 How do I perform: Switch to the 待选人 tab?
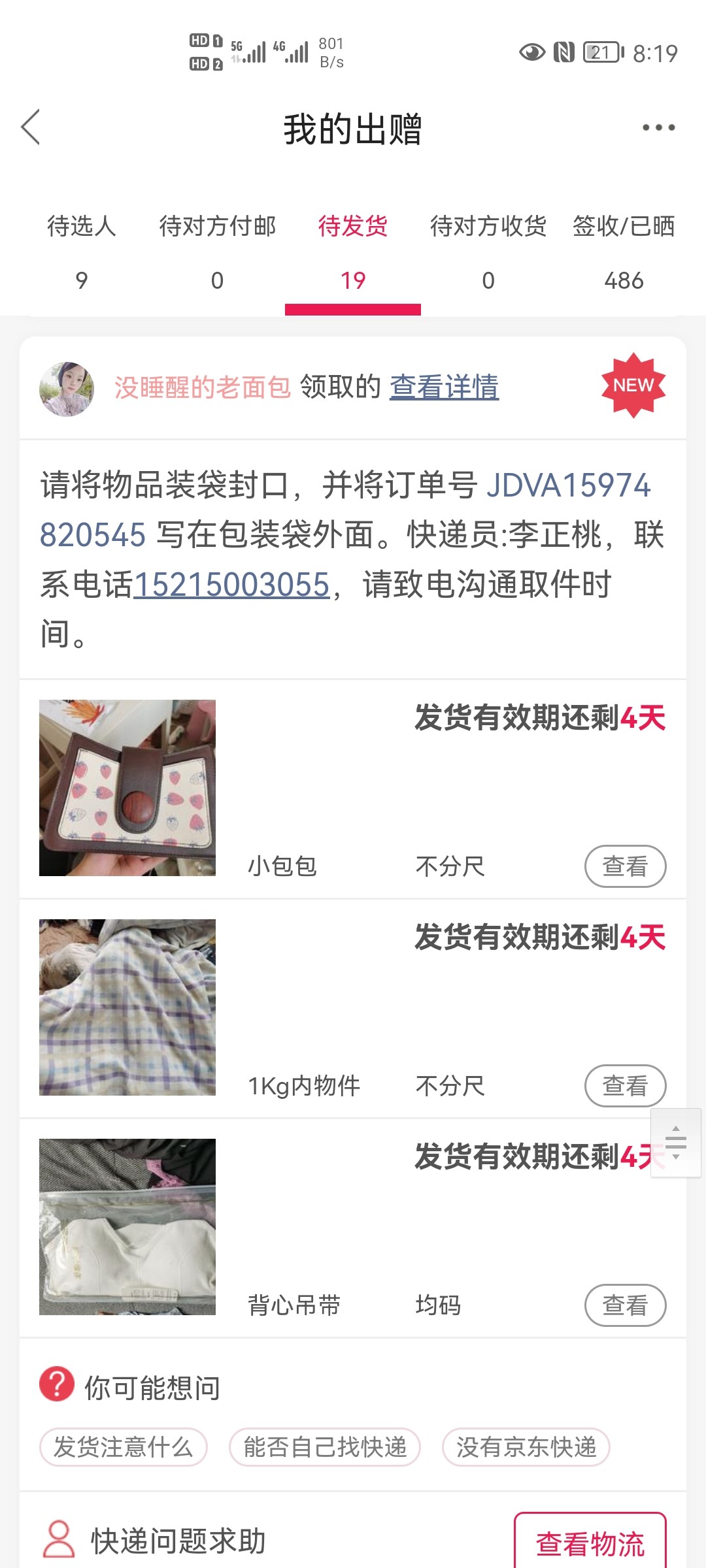(82, 252)
